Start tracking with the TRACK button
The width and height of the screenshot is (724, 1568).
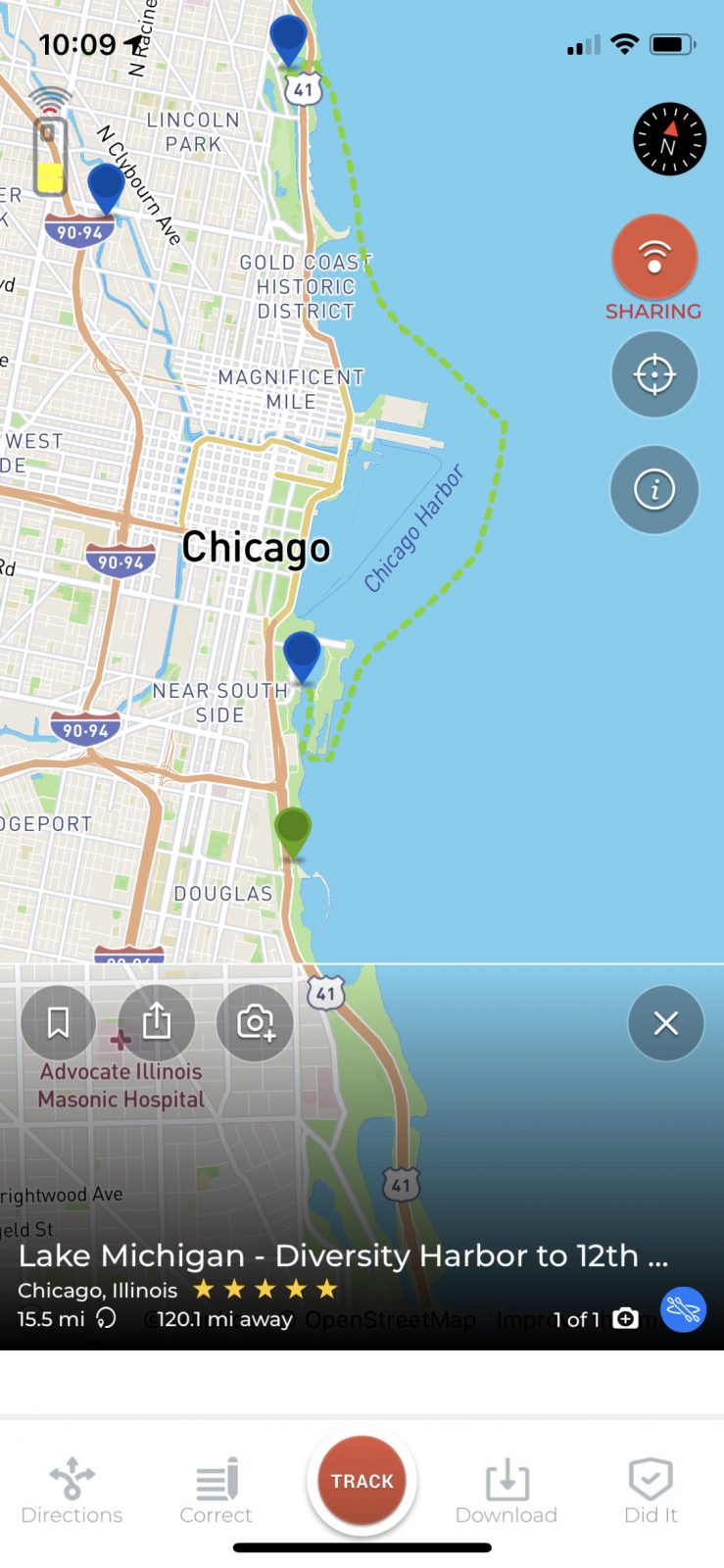tap(362, 1481)
